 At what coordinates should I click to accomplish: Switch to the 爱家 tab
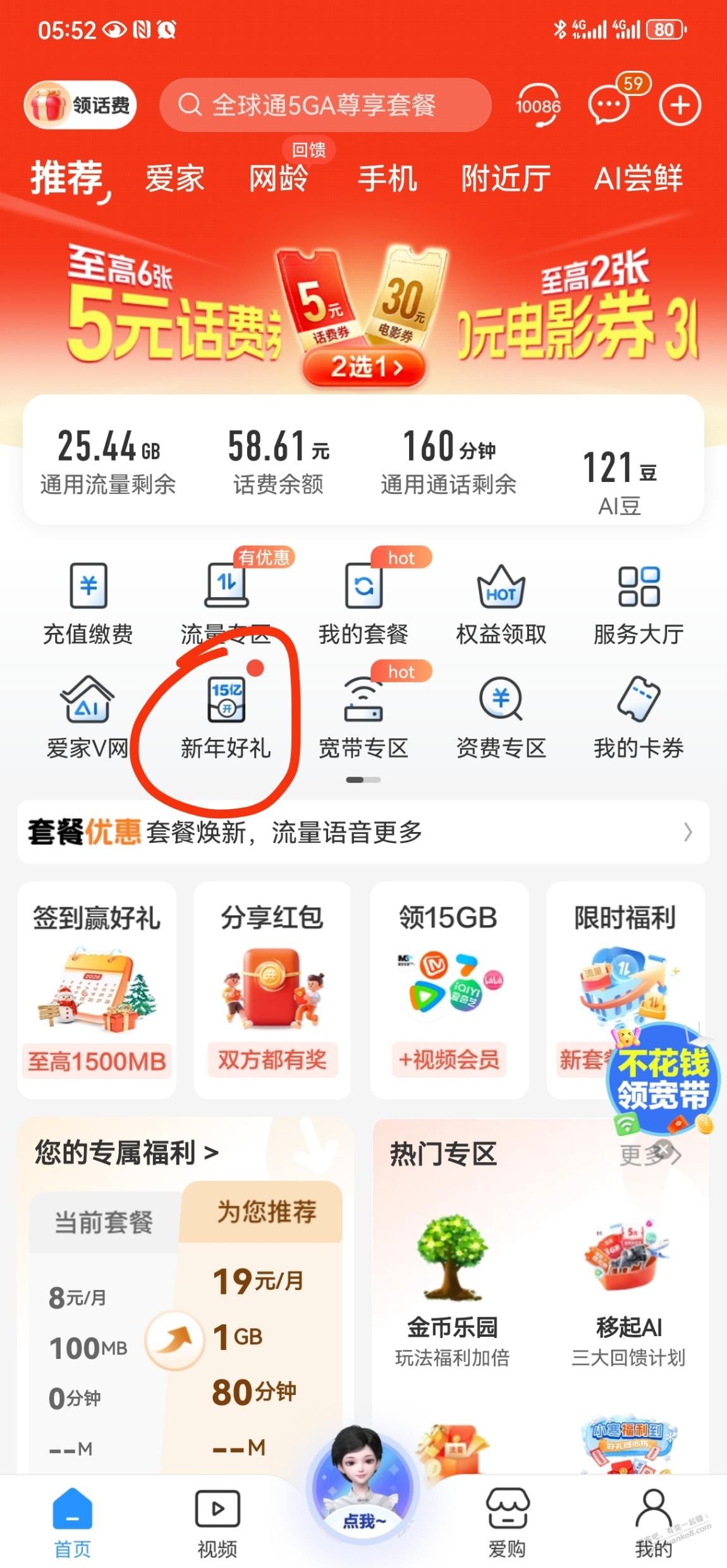pyautogui.click(x=174, y=179)
